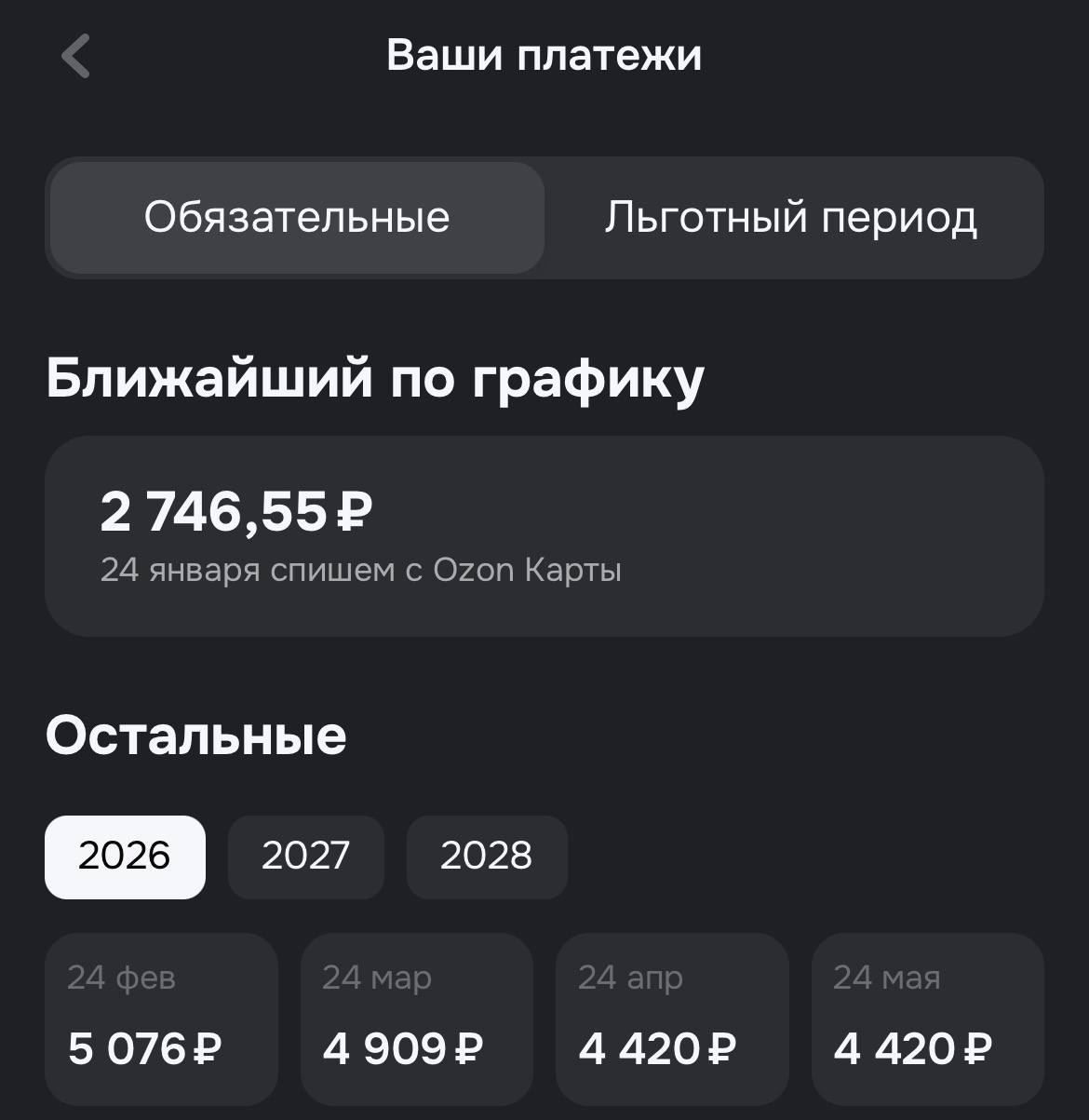Open the 24 фев payment of 5 076 ₽
Screen dimensions: 1089x1120
161,1019
